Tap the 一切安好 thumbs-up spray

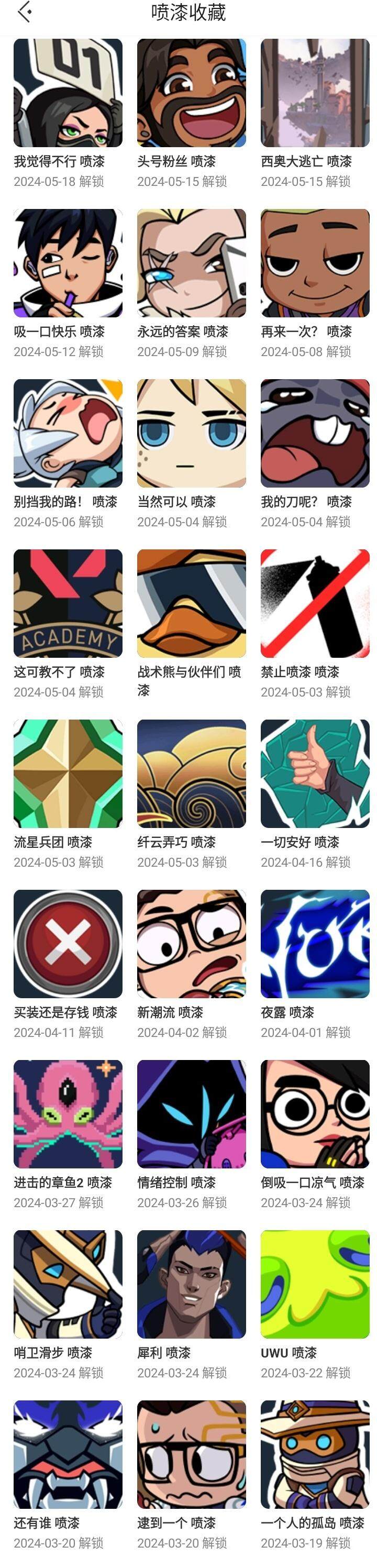pyautogui.click(x=315, y=774)
